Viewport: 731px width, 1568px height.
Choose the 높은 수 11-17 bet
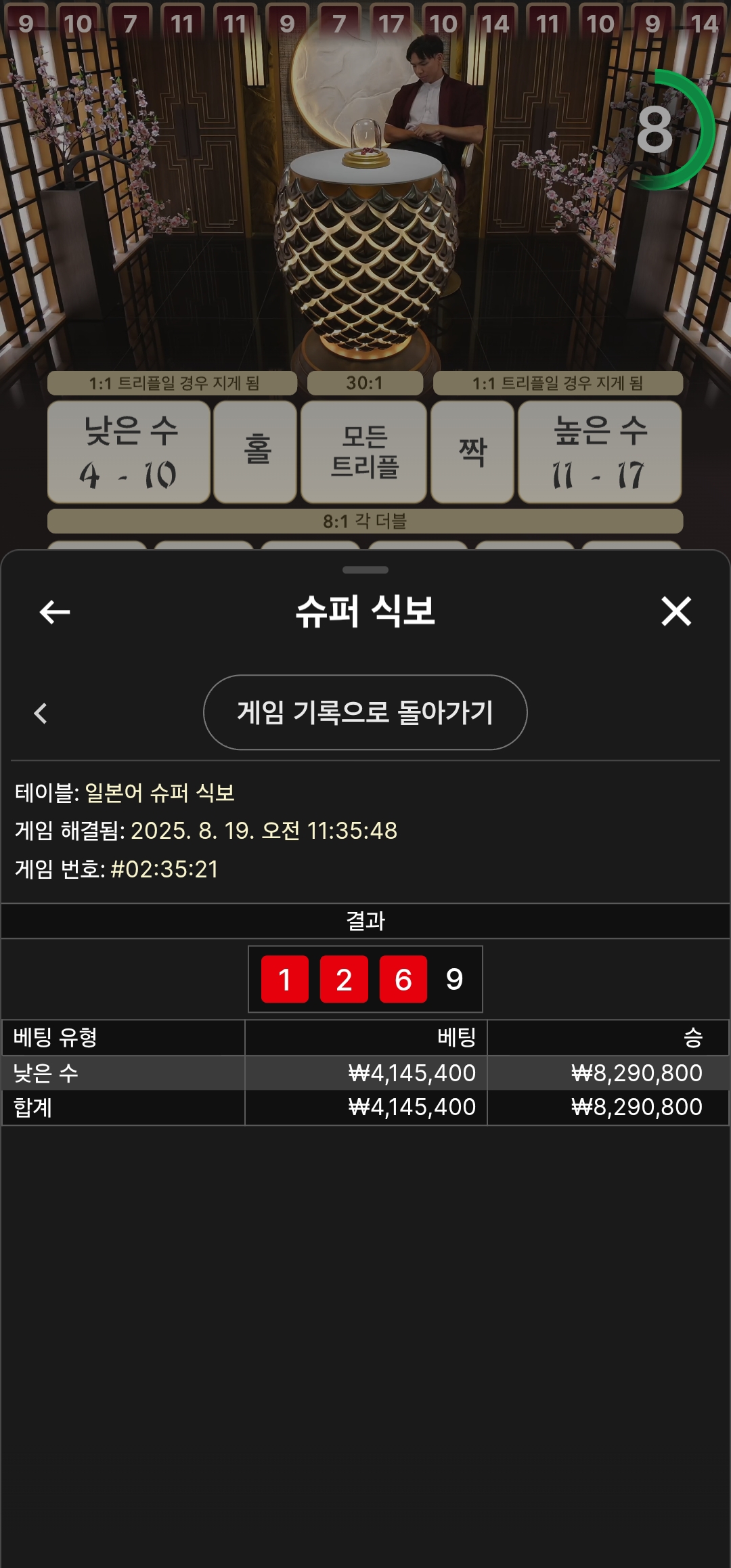tap(600, 452)
